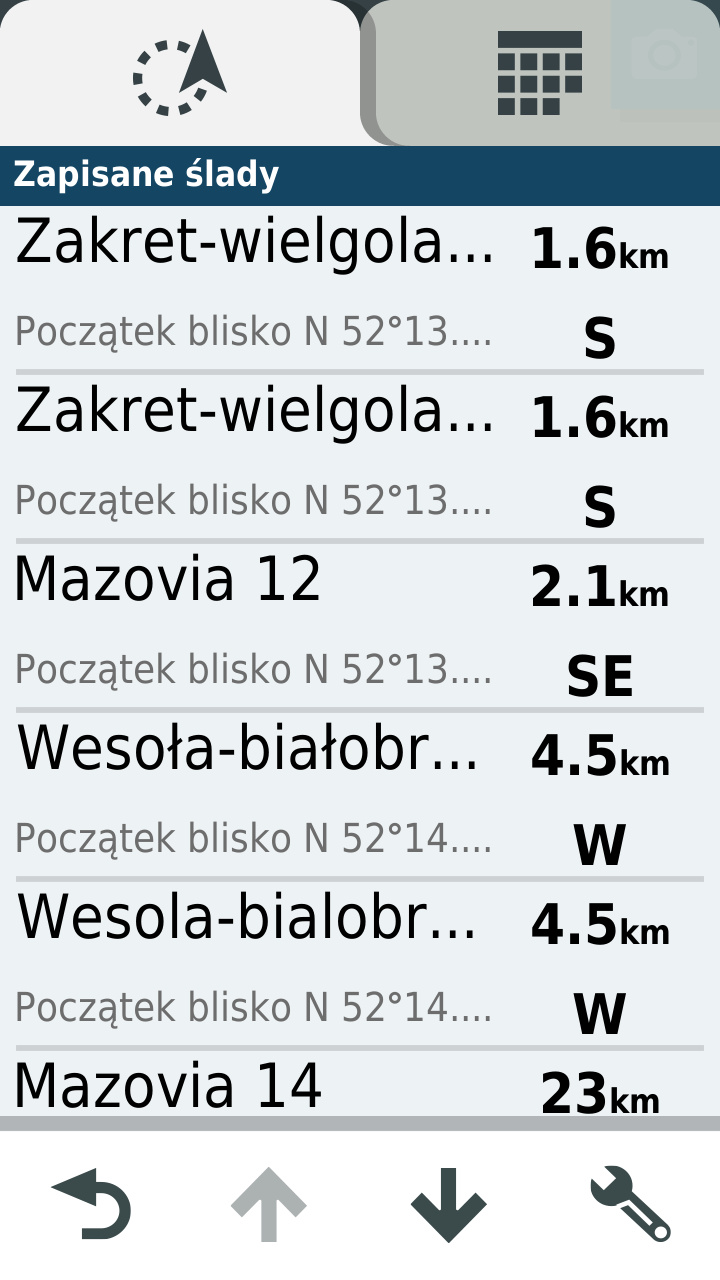The width and height of the screenshot is (720, 1280).
Task: Switch to the calendar view tab
Action: point(539,73)
